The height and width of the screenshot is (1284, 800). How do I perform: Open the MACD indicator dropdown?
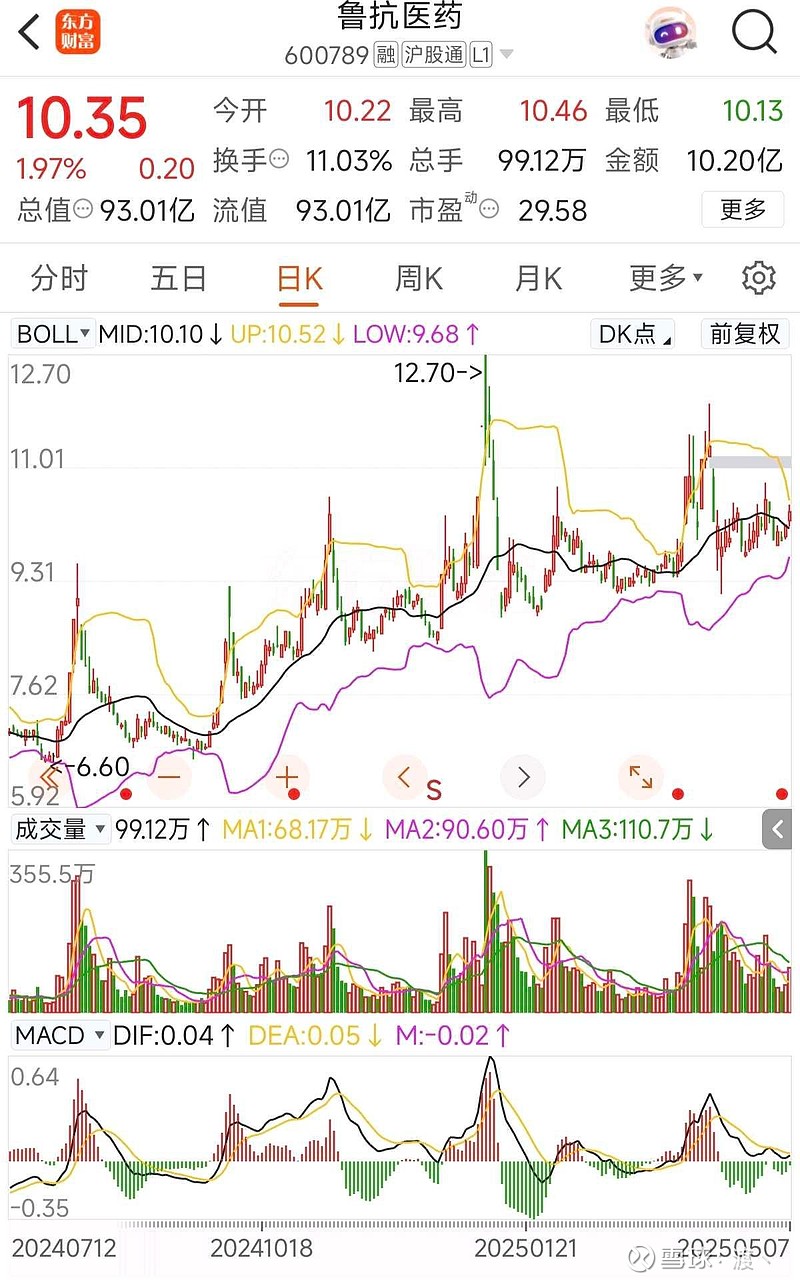60,1035
